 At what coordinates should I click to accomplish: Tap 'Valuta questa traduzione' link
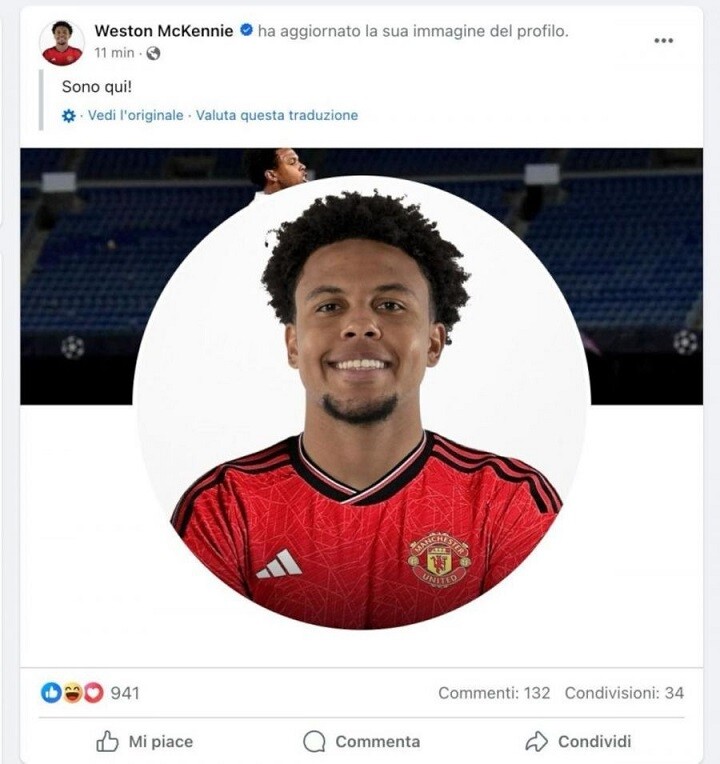[277, 115]
